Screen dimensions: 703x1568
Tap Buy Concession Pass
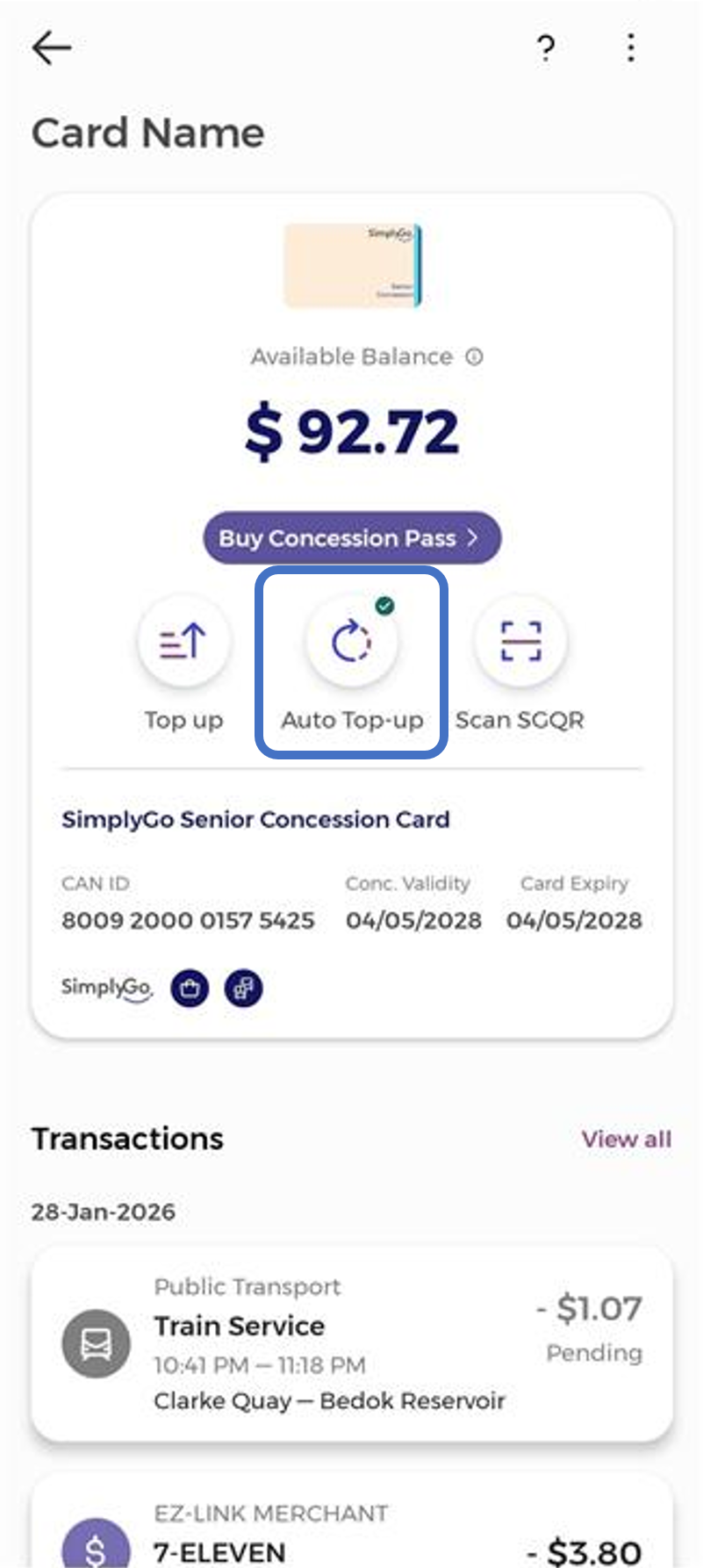(x=352, y=538)
